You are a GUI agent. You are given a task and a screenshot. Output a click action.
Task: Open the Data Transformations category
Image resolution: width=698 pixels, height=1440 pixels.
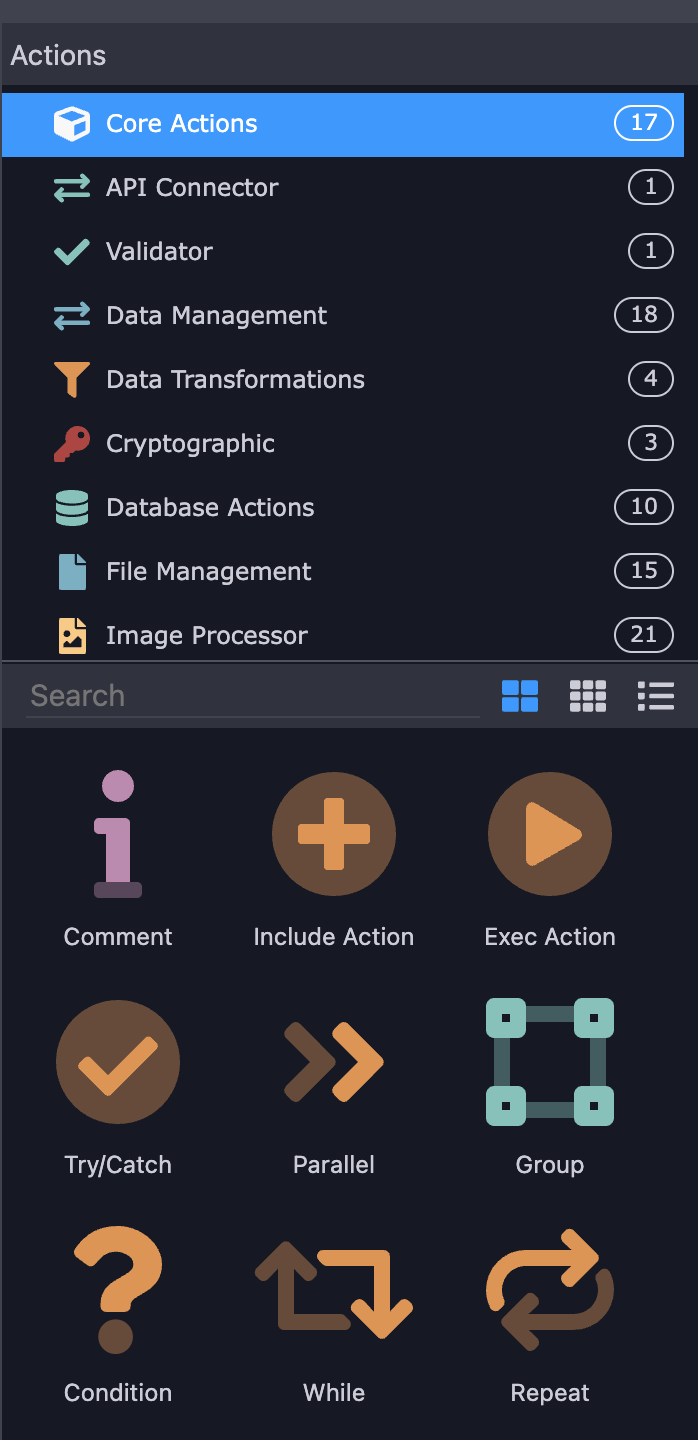[342, 380]
